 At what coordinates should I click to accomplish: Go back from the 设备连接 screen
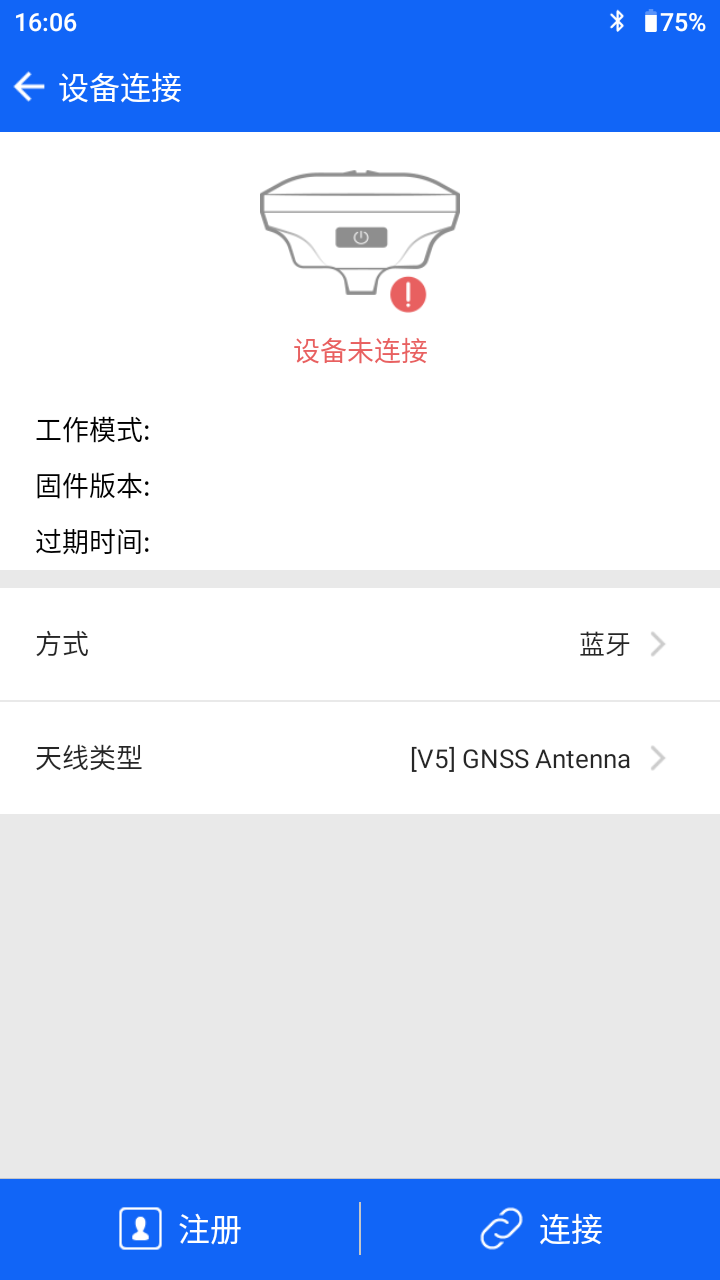pos(29,88)
